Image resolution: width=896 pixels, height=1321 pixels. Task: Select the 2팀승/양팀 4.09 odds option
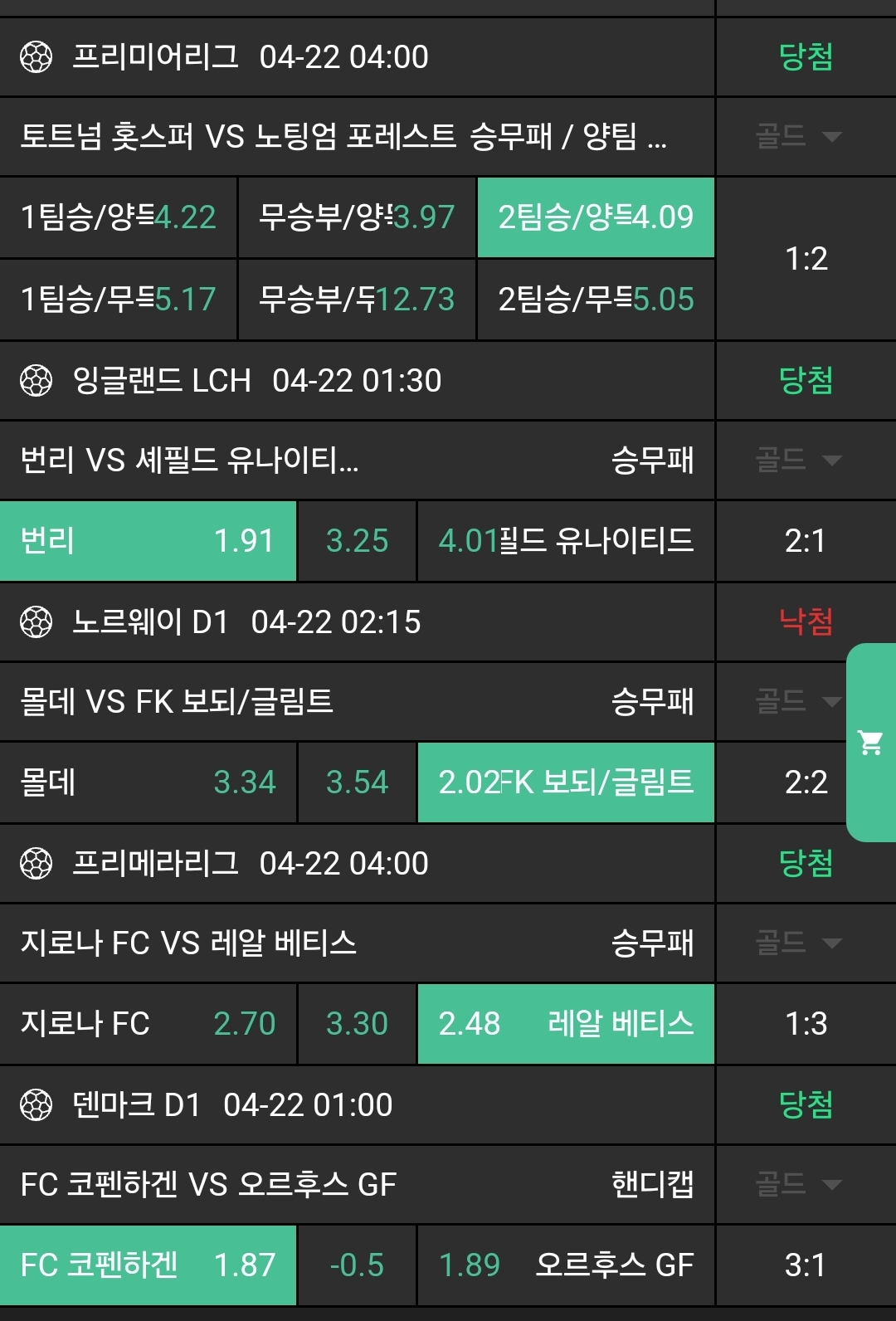595,217
